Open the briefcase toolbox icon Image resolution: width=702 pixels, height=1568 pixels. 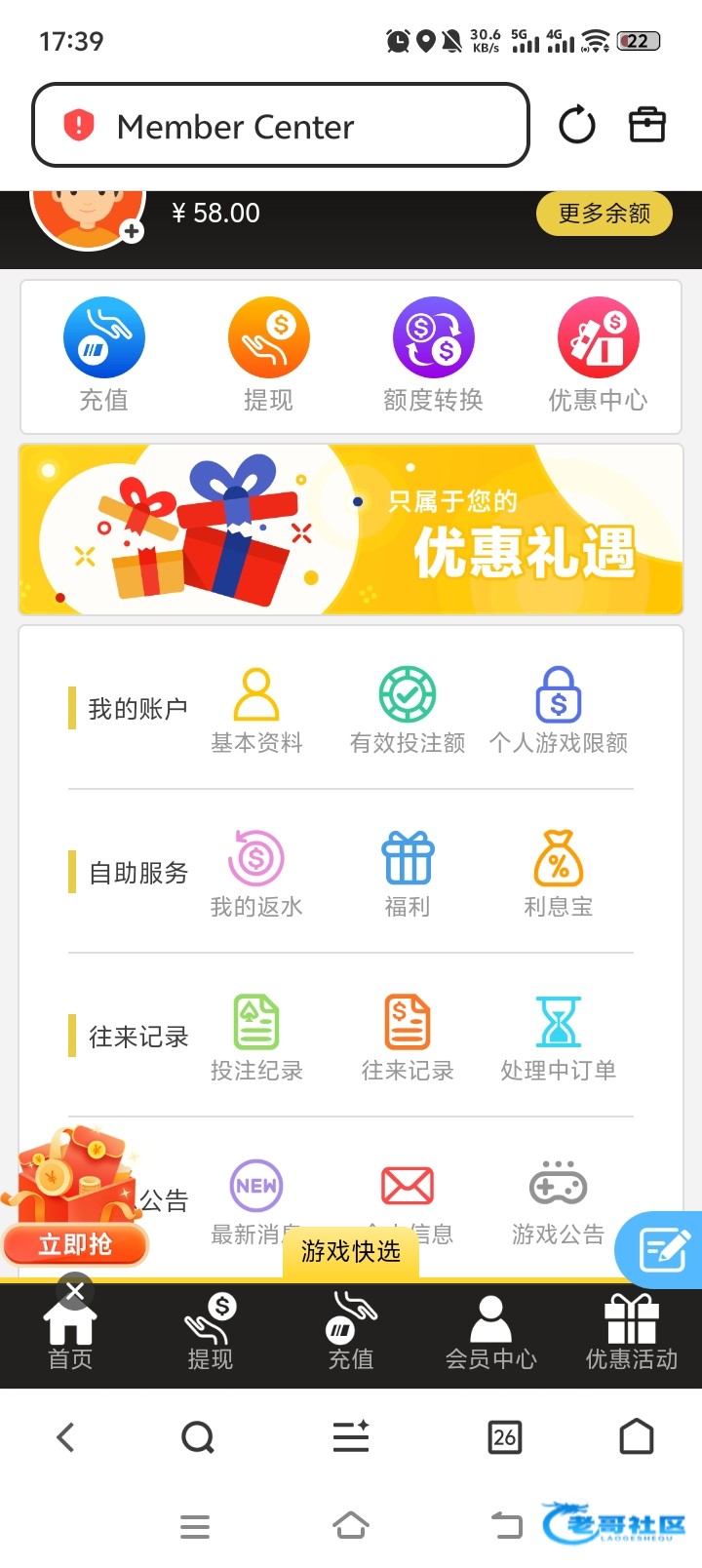(x=647, y=125)
